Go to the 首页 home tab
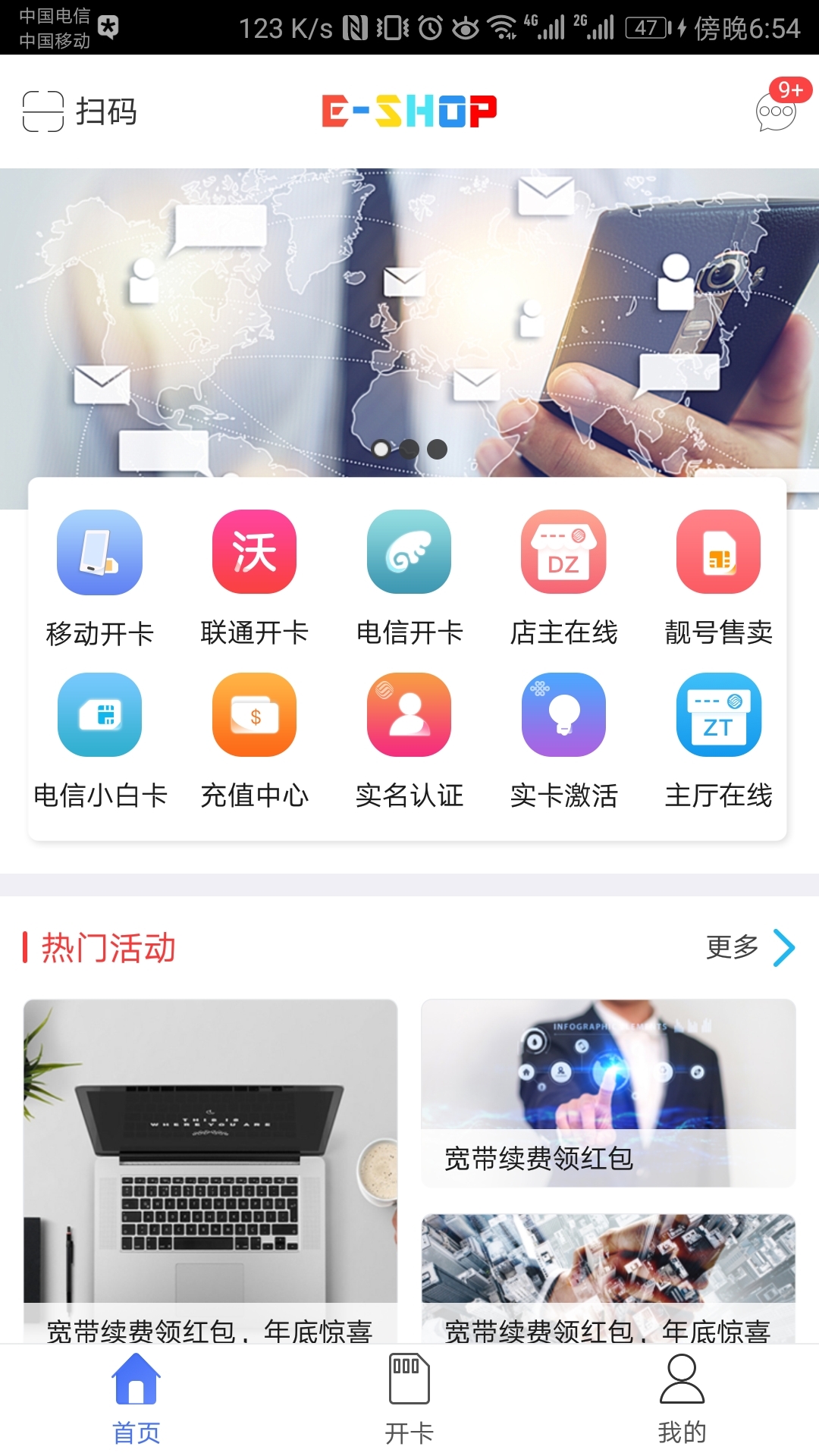Image resolution: width=819 pixels, height=1456 pixels. point(136,1399)
